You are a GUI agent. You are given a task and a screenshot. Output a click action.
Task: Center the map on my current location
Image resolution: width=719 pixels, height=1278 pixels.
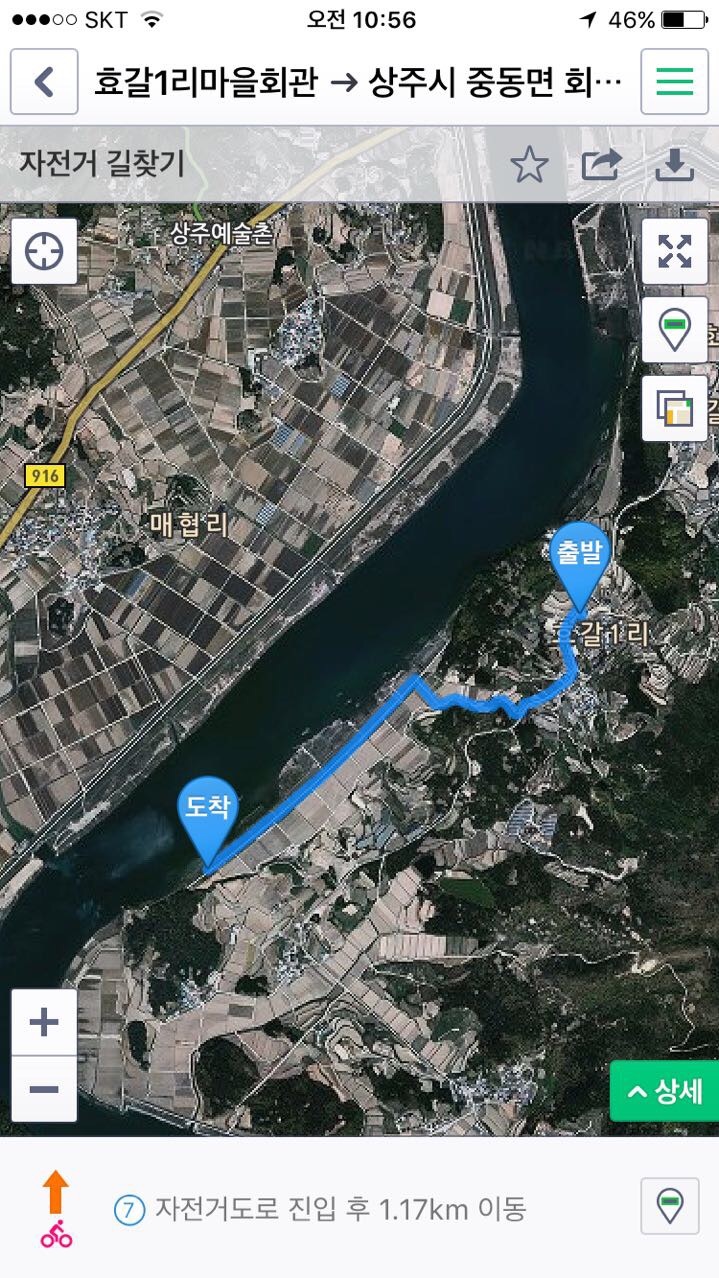[44, 251]
